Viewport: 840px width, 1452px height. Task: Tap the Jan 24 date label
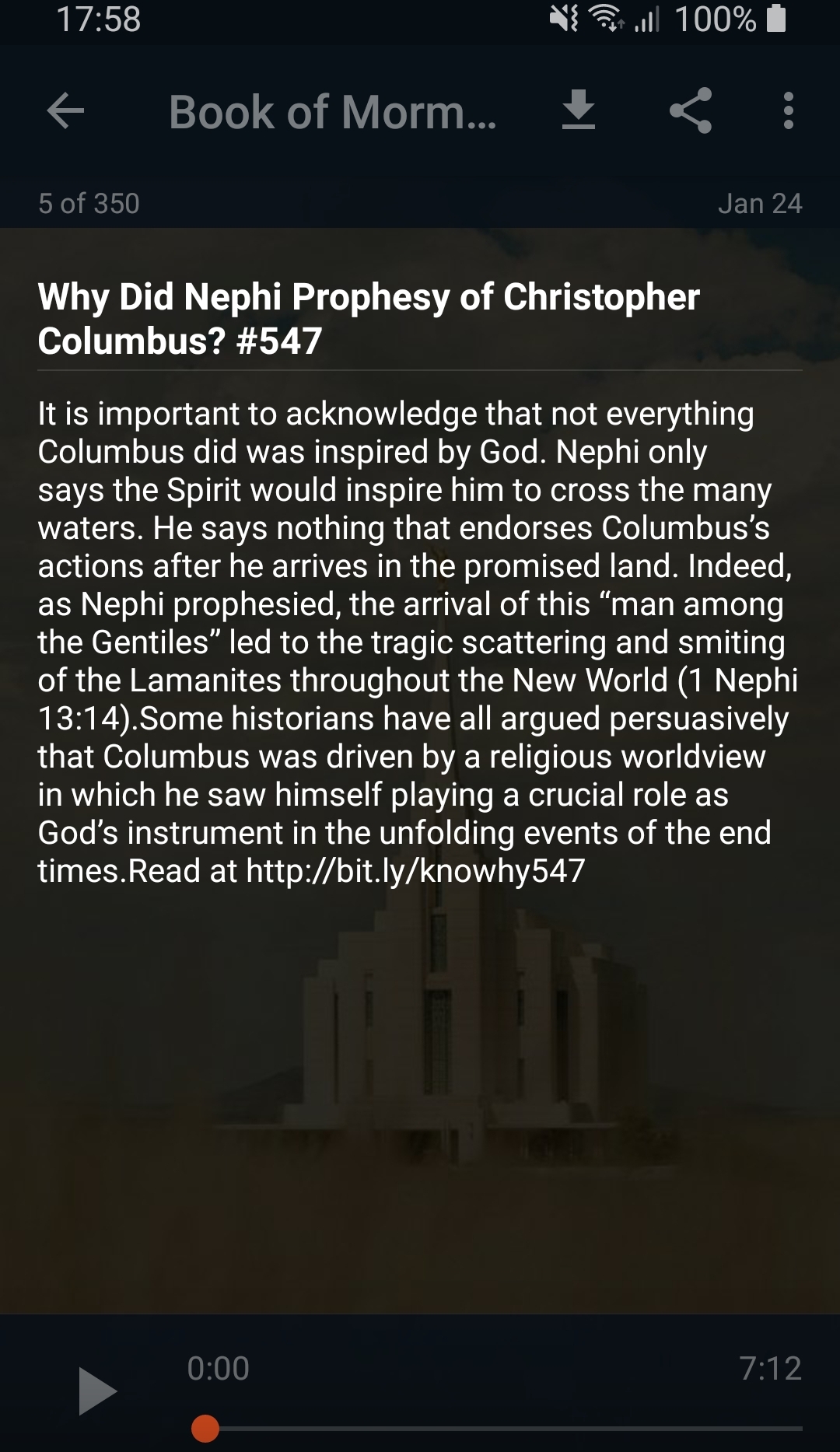tap(761, 203)
